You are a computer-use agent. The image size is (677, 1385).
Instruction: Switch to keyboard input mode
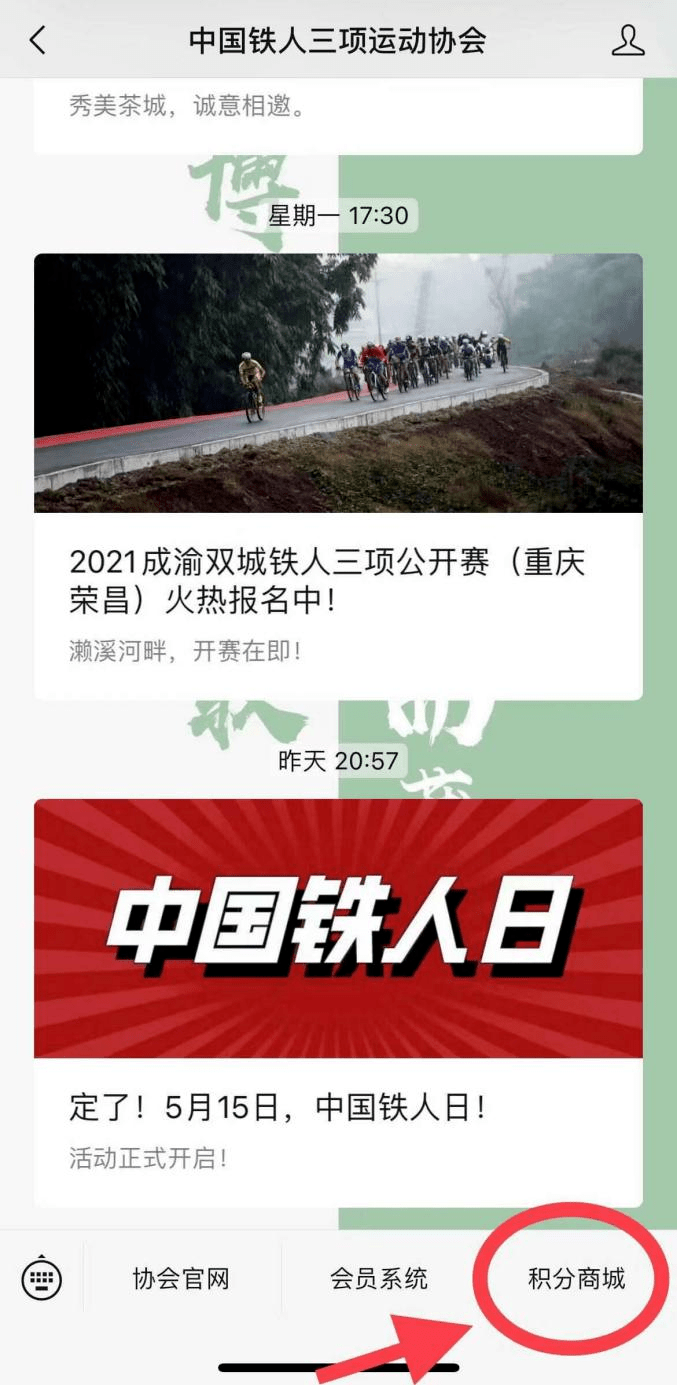(42, 1278)
